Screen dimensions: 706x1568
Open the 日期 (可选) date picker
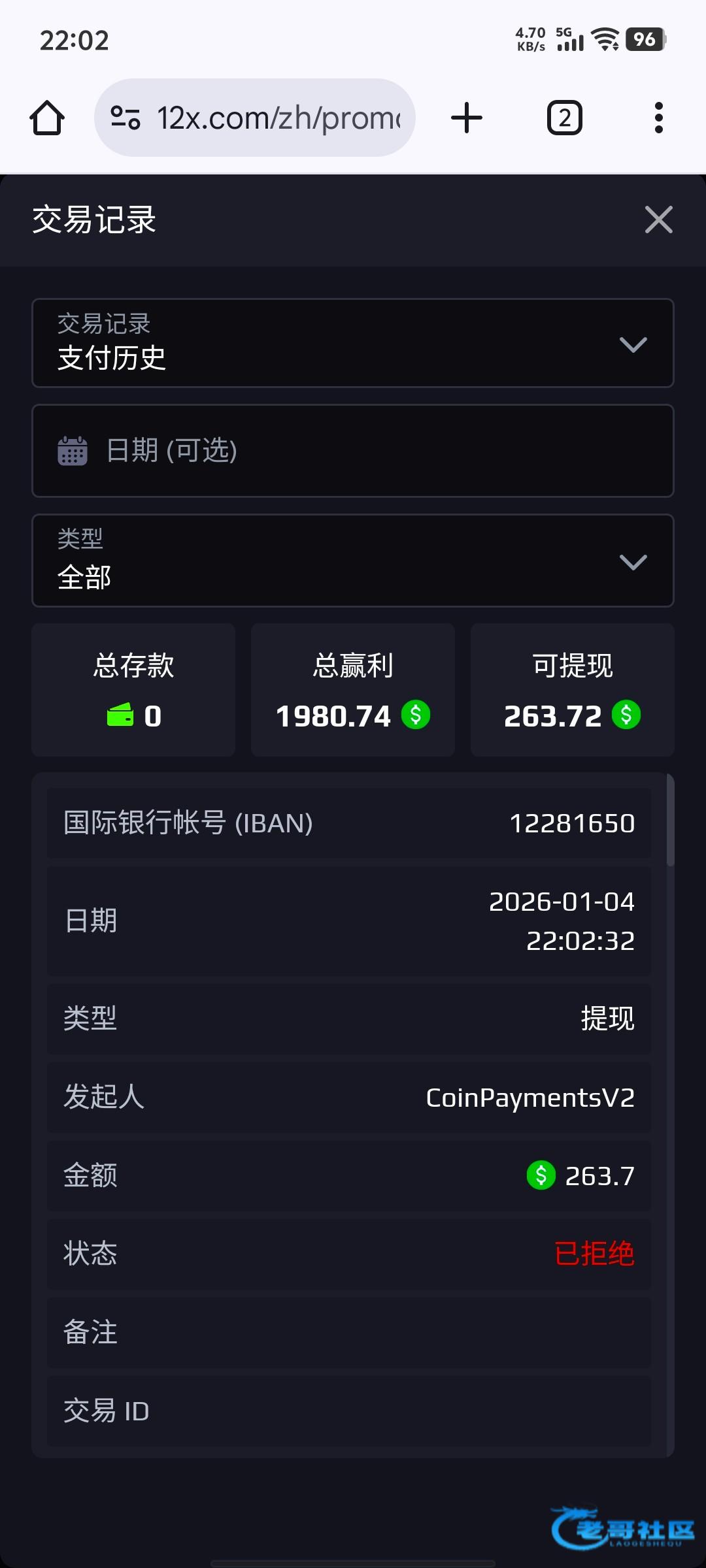353,451
